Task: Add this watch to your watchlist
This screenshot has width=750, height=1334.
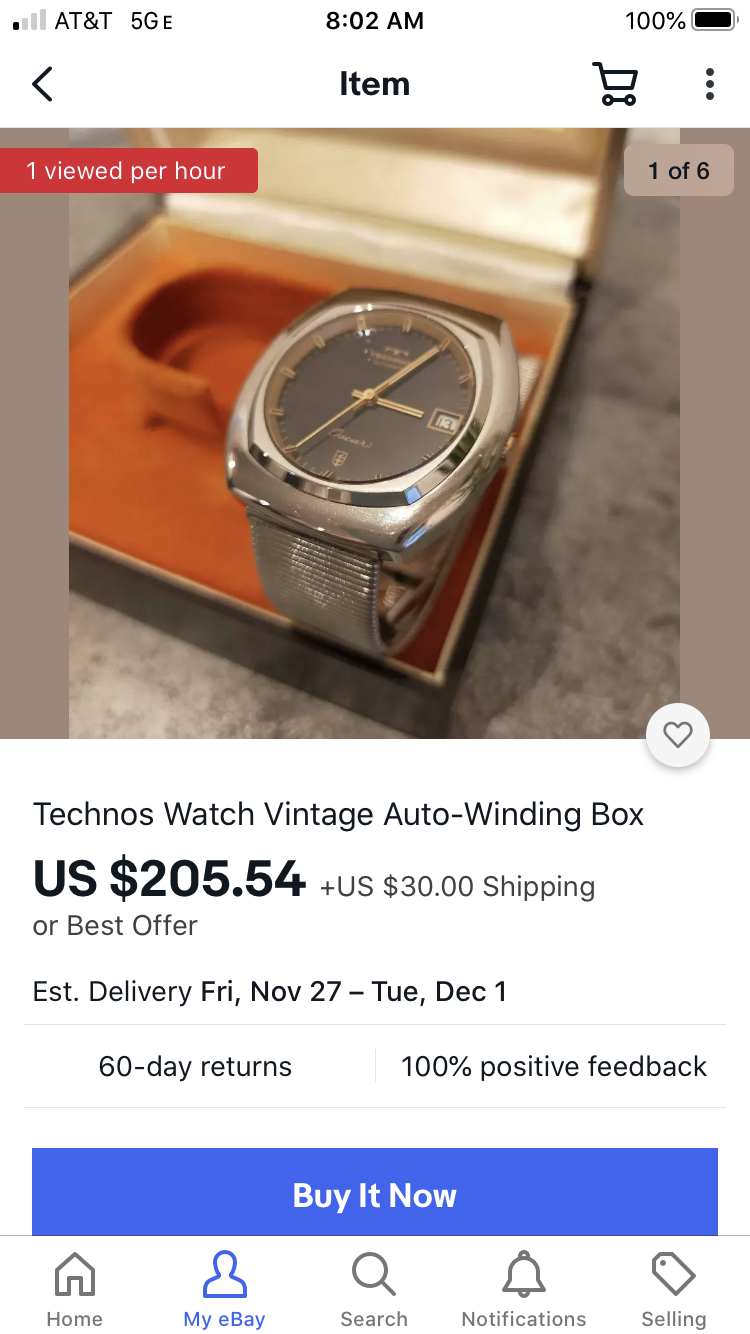Action: coord(678,736)
